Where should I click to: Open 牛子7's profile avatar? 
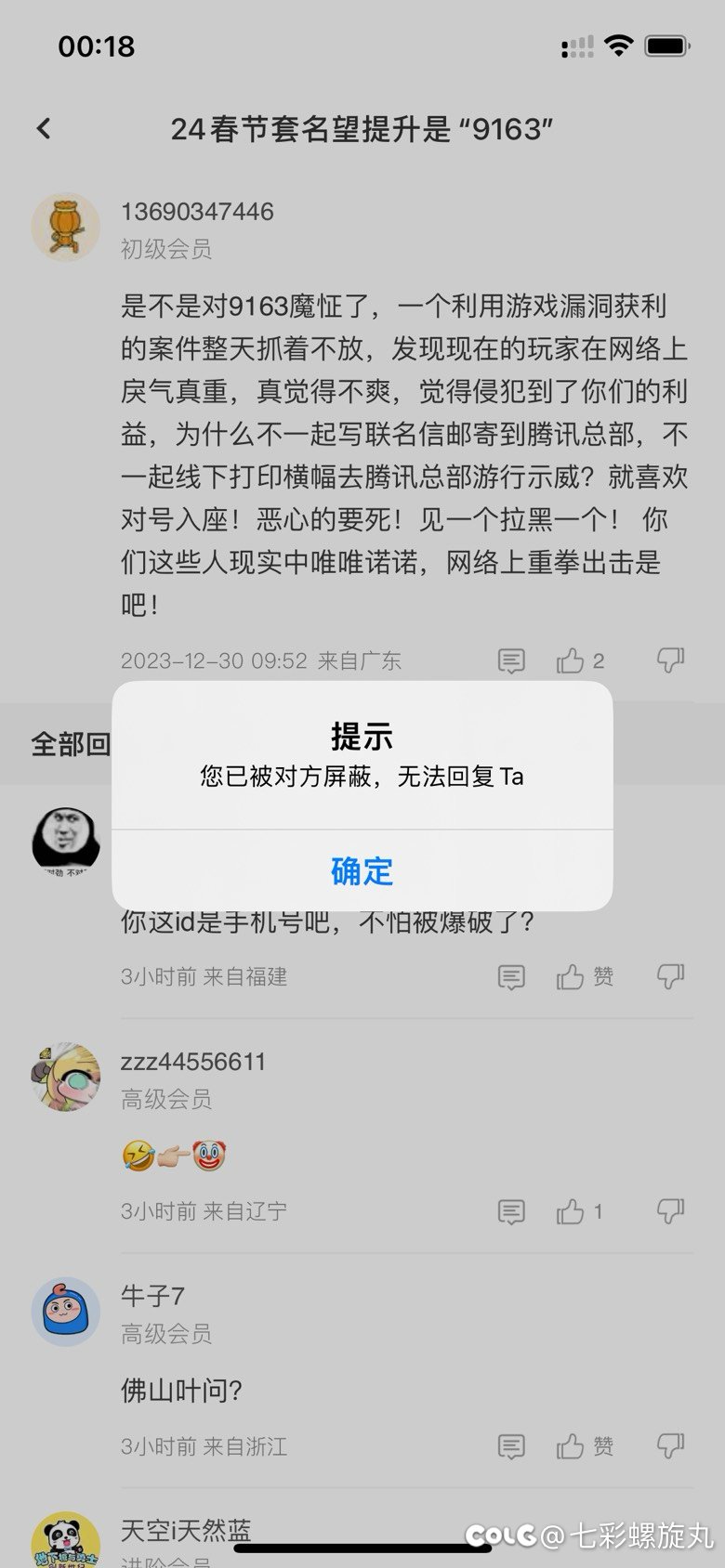[65, 1312]
